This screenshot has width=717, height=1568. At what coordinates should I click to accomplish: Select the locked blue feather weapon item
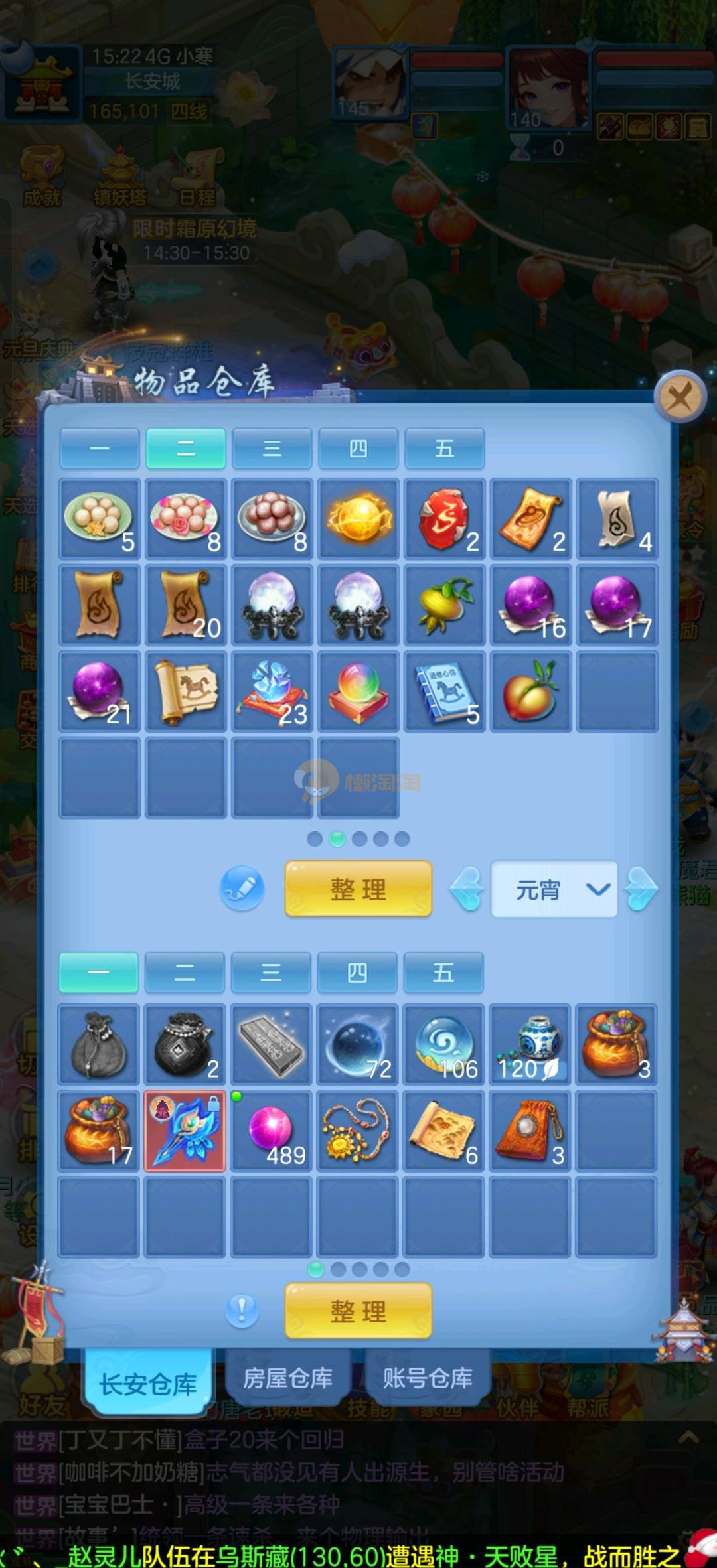pos(185,1130)
